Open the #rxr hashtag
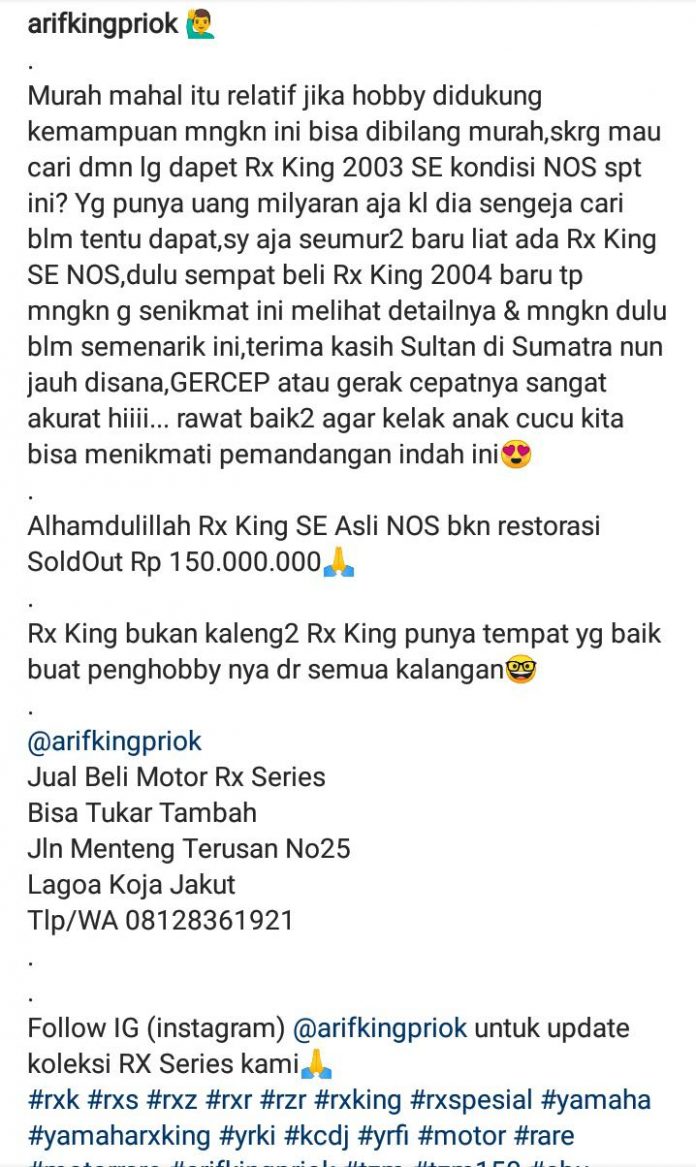Screen dimensions: 696x1167 tap(228, 1100)
